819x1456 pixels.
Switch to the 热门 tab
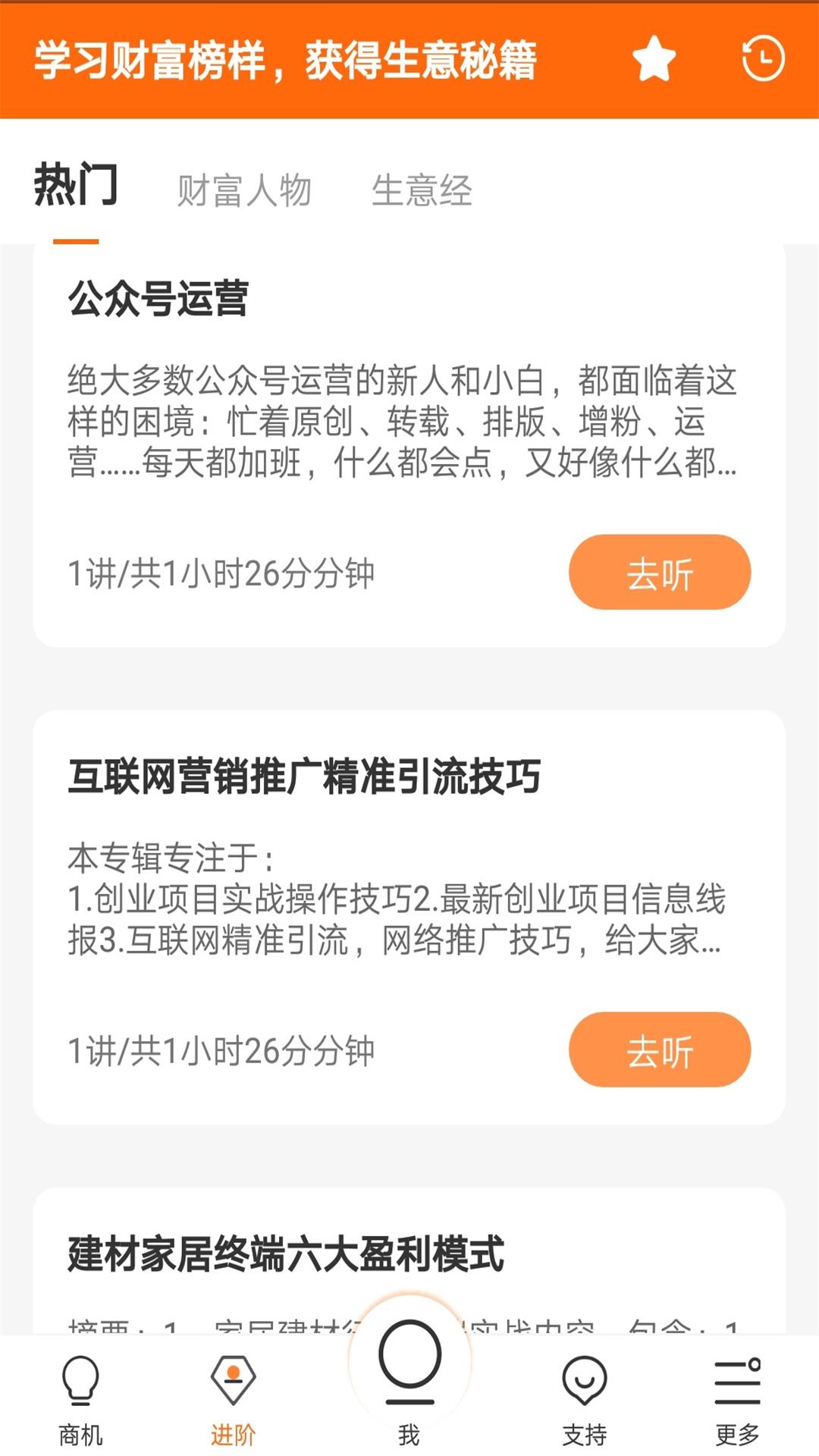click(x=75, y=186)
